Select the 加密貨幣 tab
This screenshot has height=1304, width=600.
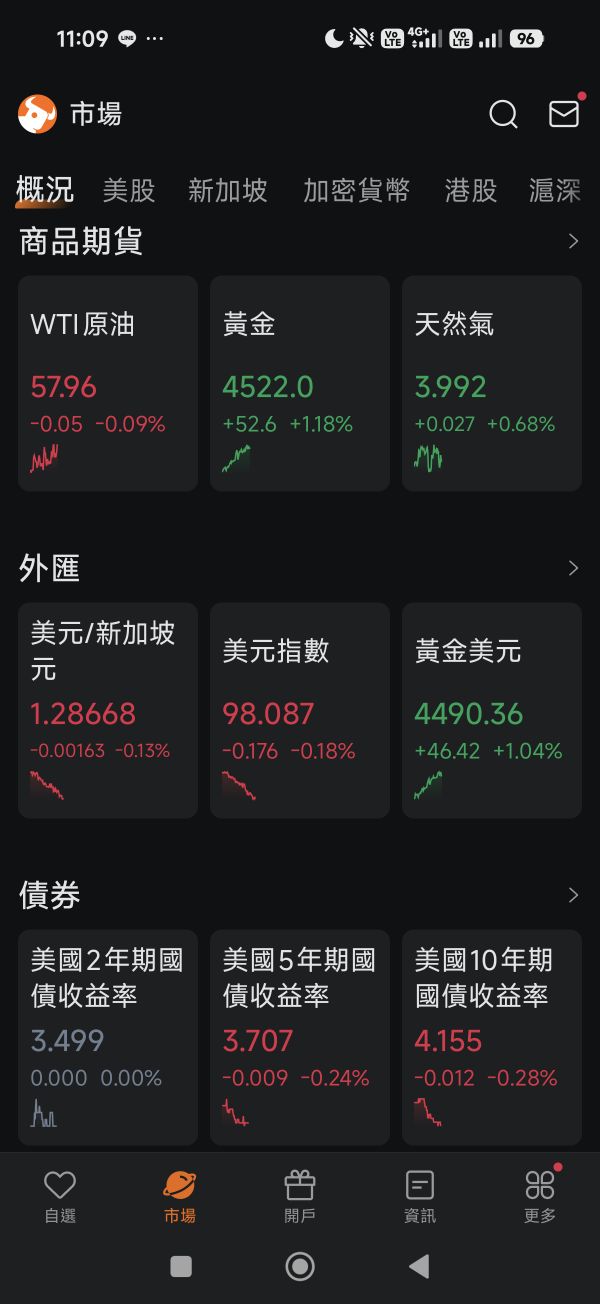(357, 191)
